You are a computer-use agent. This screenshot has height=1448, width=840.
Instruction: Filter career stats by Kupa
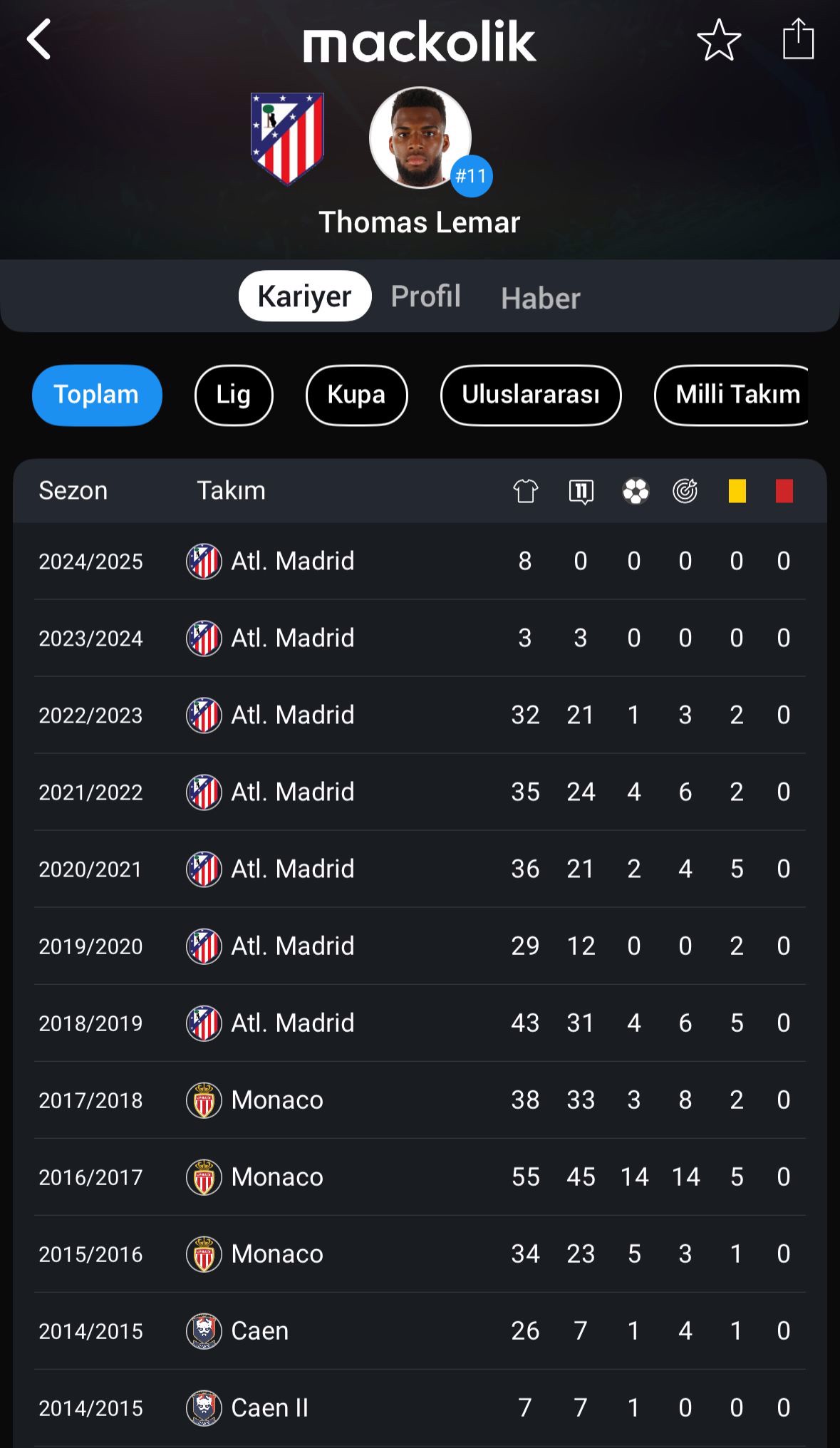pyautogui.click(x=356, y=395)
